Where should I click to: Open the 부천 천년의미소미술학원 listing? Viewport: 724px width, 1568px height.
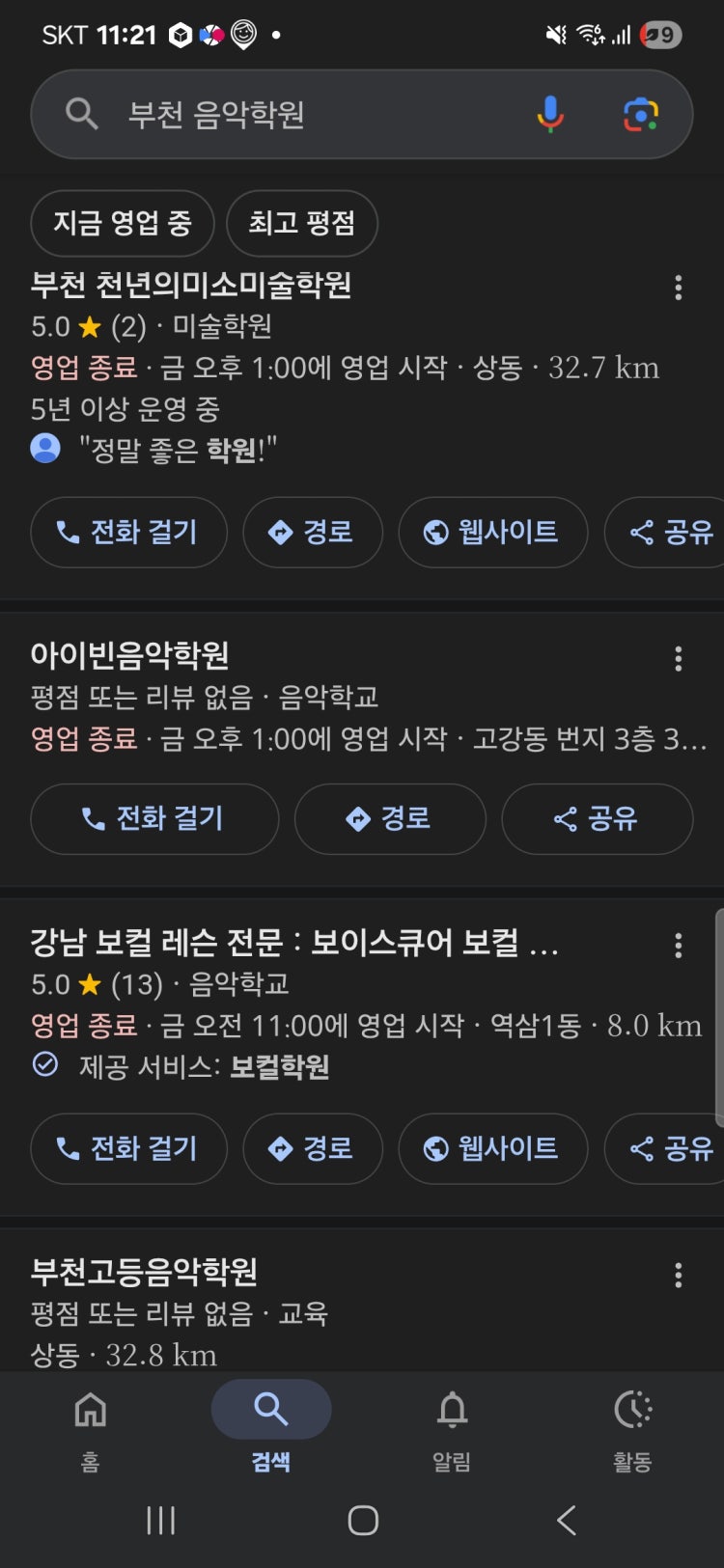click(191, 286)
